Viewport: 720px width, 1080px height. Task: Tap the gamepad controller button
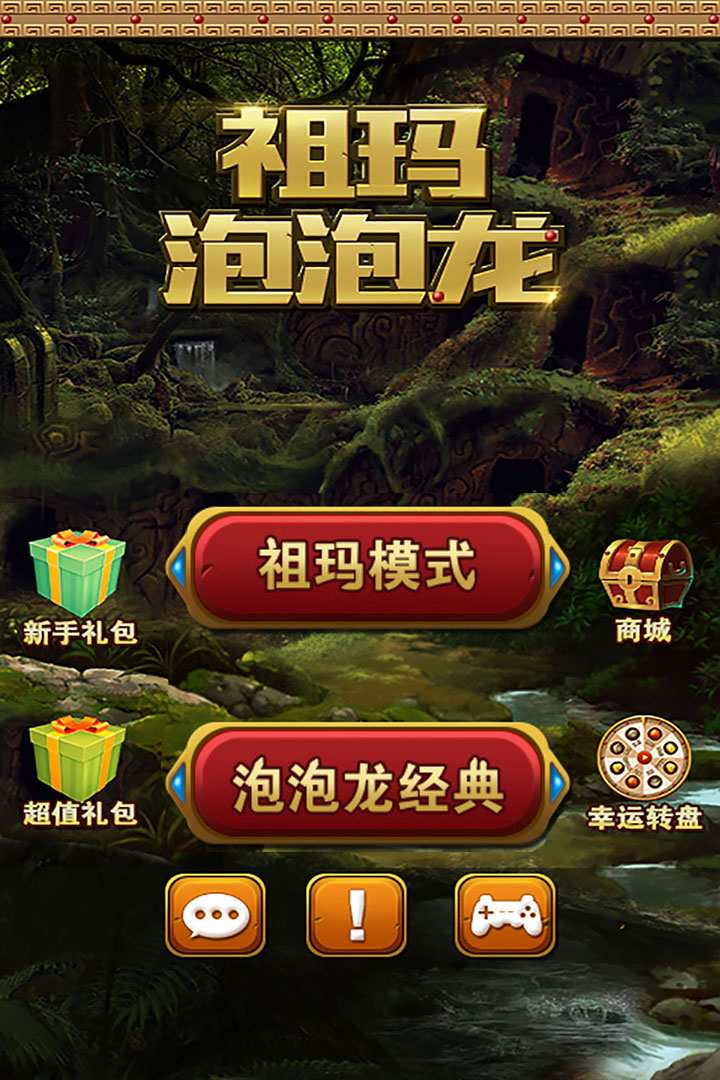(505, 915)
